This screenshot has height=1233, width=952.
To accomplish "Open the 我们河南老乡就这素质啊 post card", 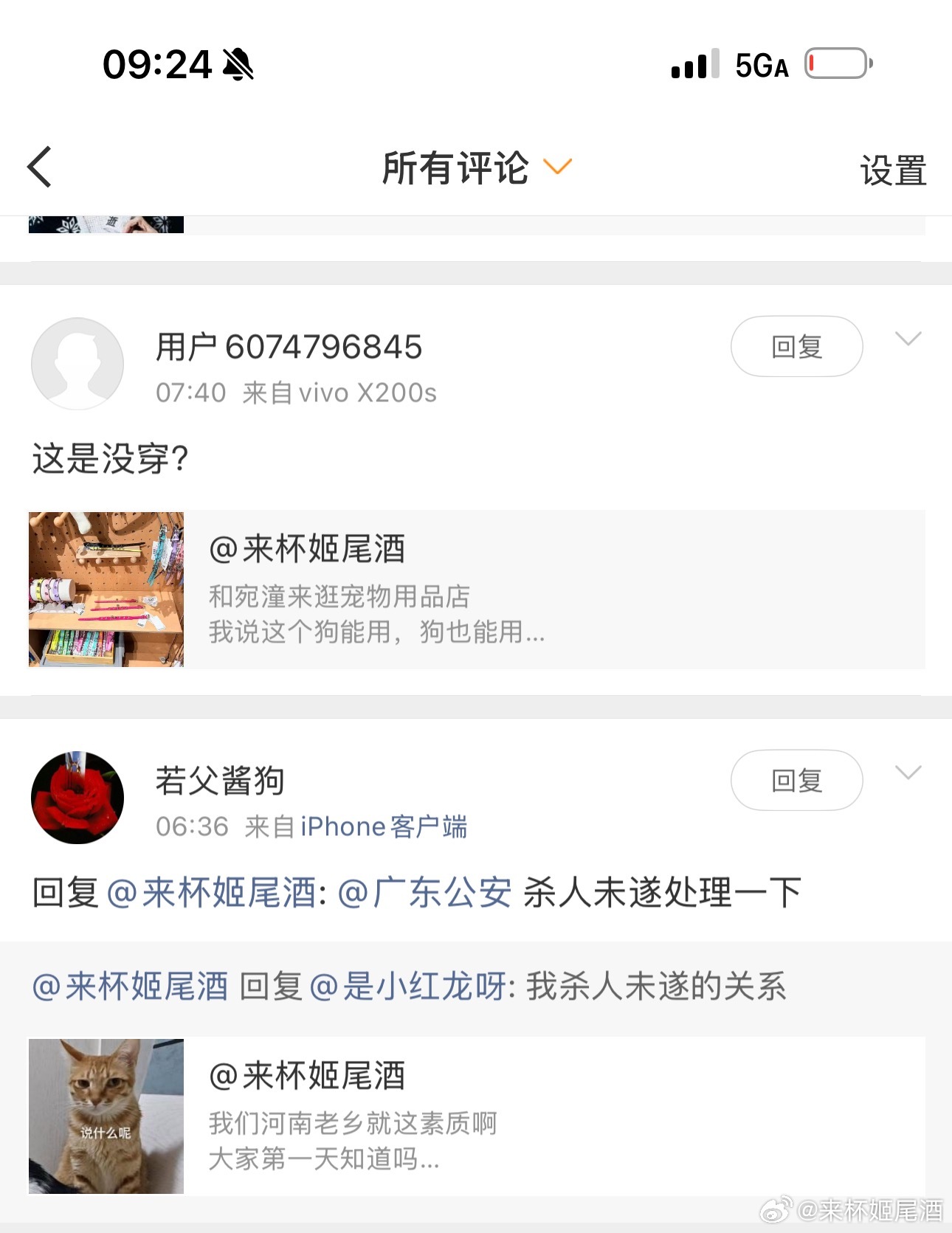I will 477,1116.
